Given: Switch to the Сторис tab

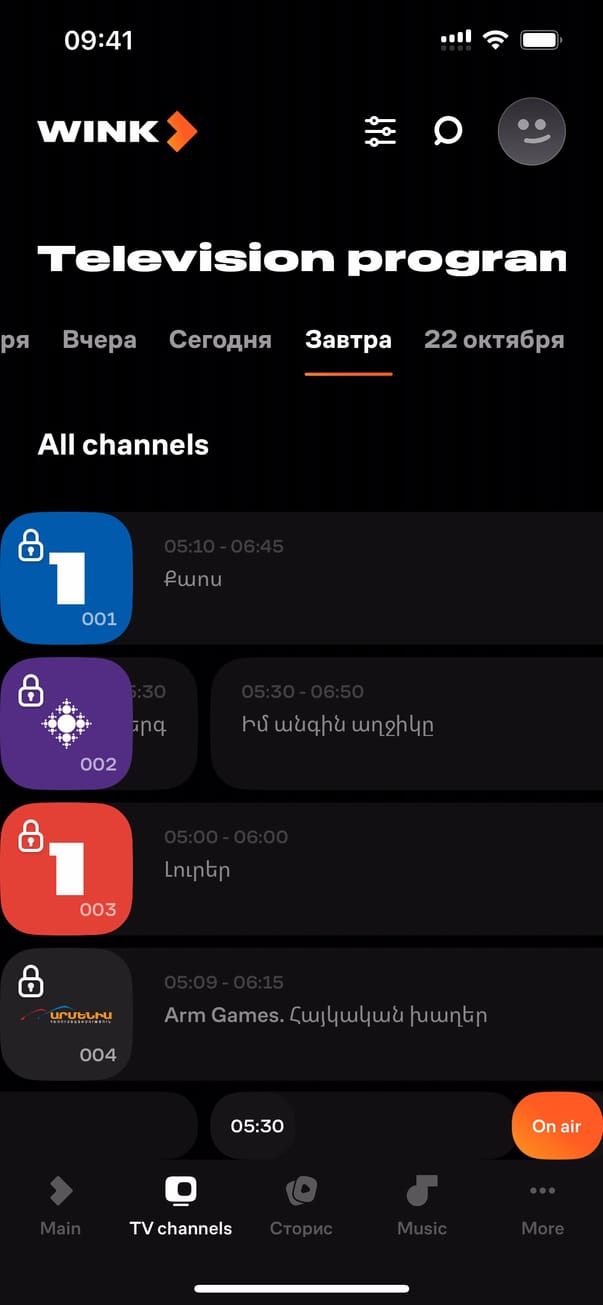Looking at the screenshot, I should pyautogui.click(x=301, y=1206).
